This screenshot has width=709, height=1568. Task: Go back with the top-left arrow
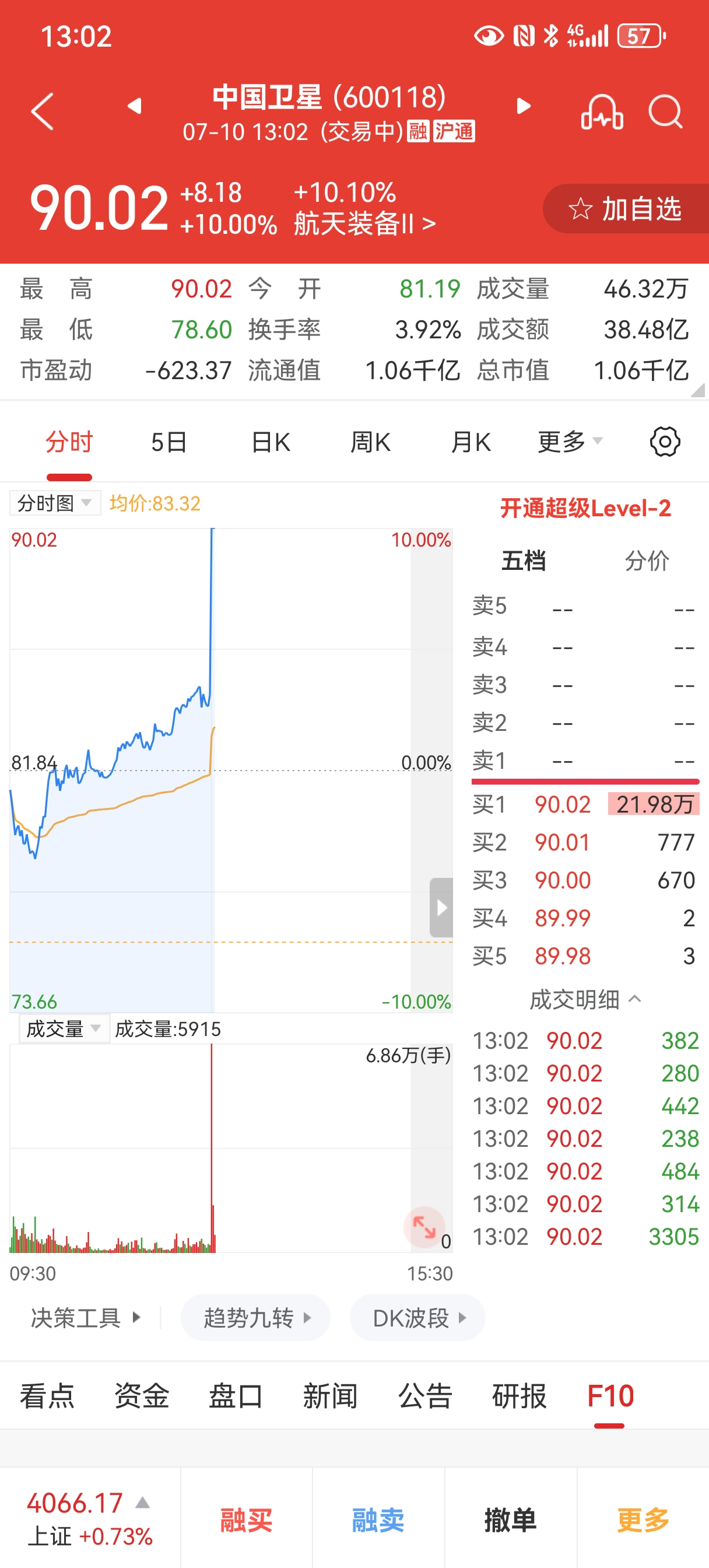[43, 111]
